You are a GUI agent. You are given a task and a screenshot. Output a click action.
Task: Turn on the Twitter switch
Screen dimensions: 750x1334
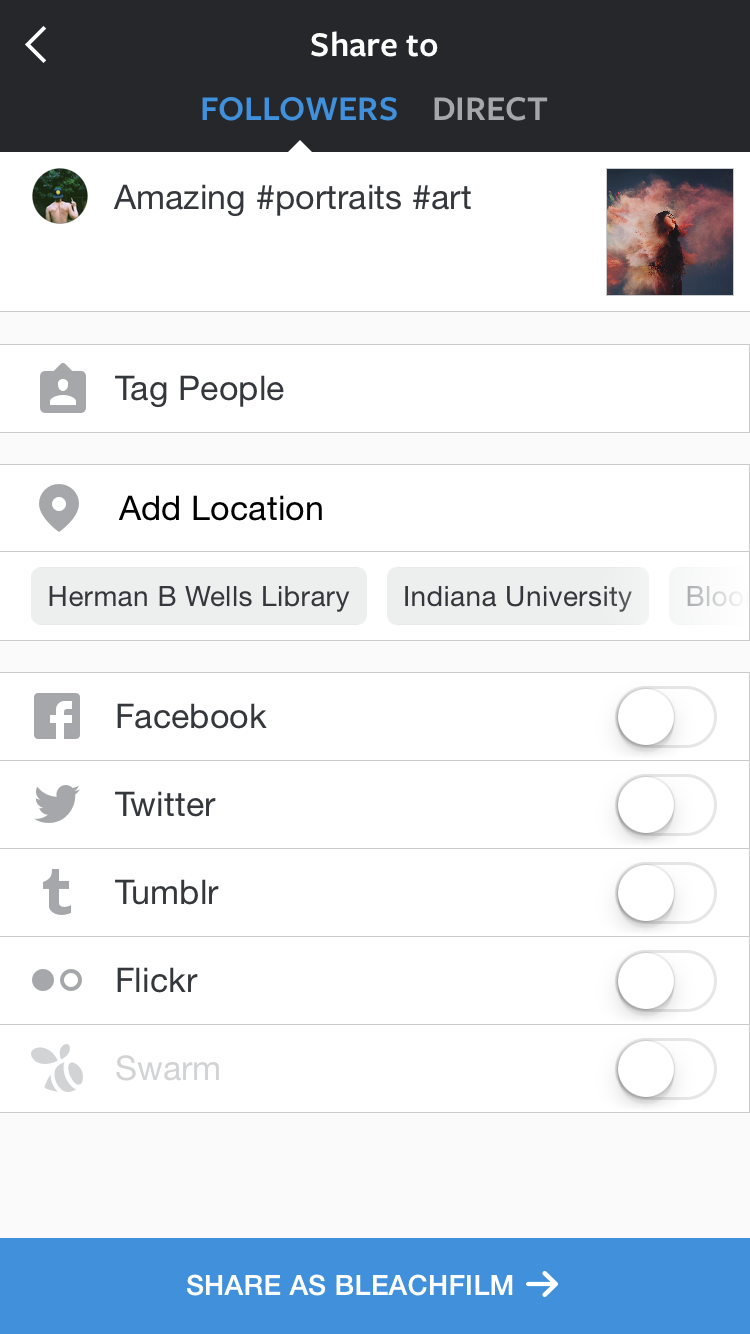tap(666, 805)
